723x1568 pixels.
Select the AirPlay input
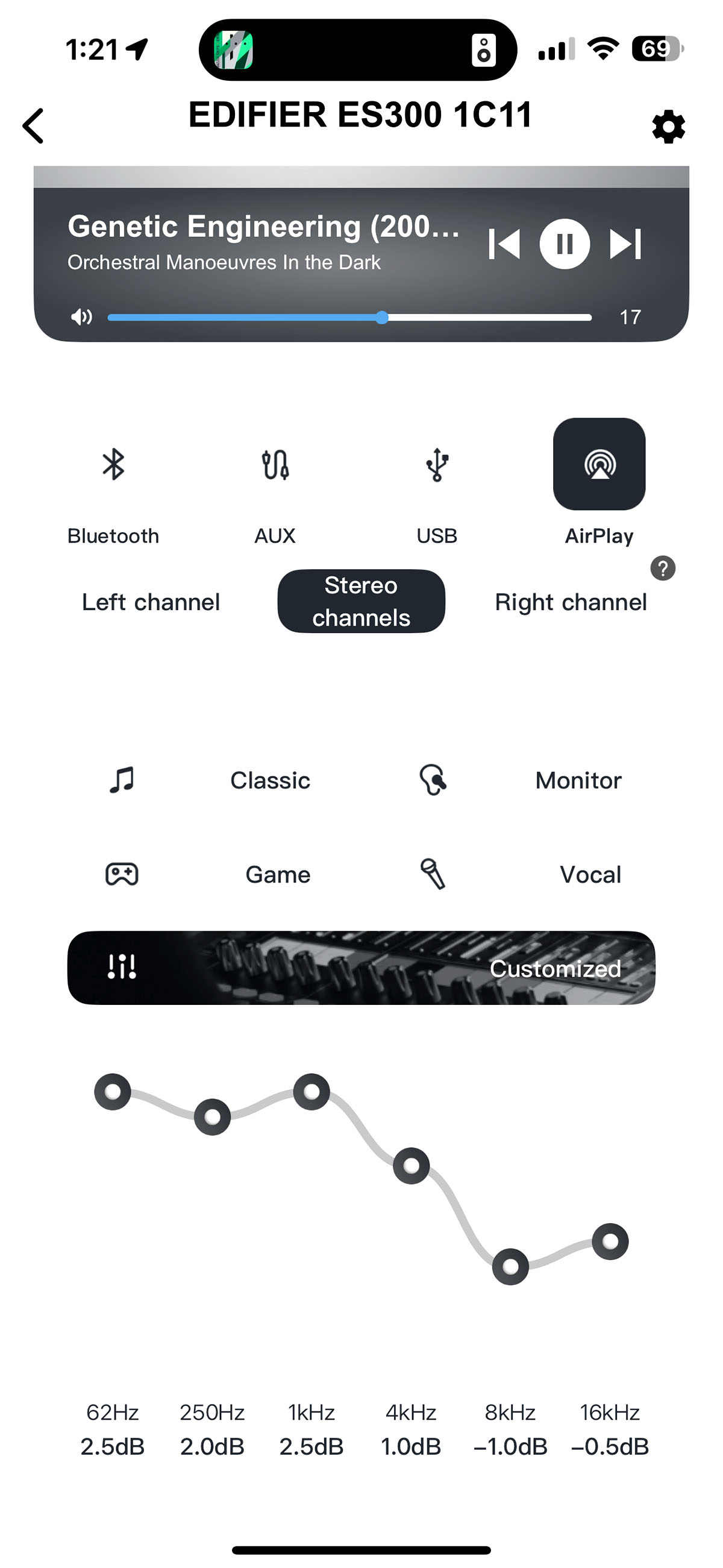[x=599, y=482]
